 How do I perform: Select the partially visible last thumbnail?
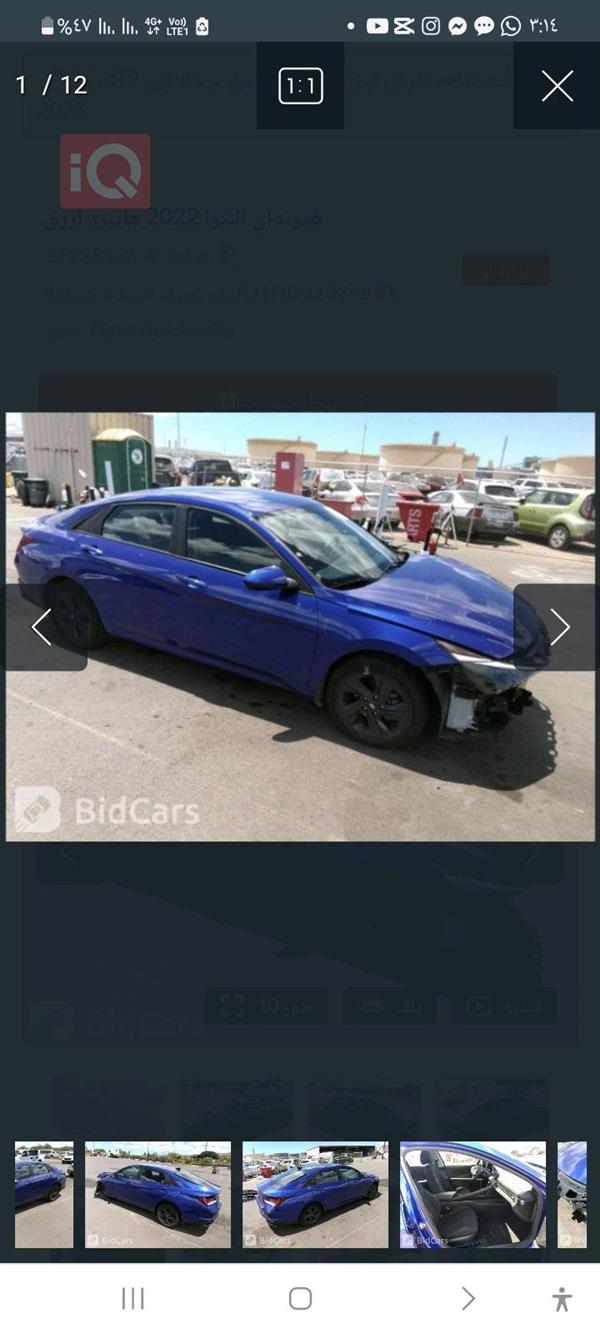pos(572,1195)
